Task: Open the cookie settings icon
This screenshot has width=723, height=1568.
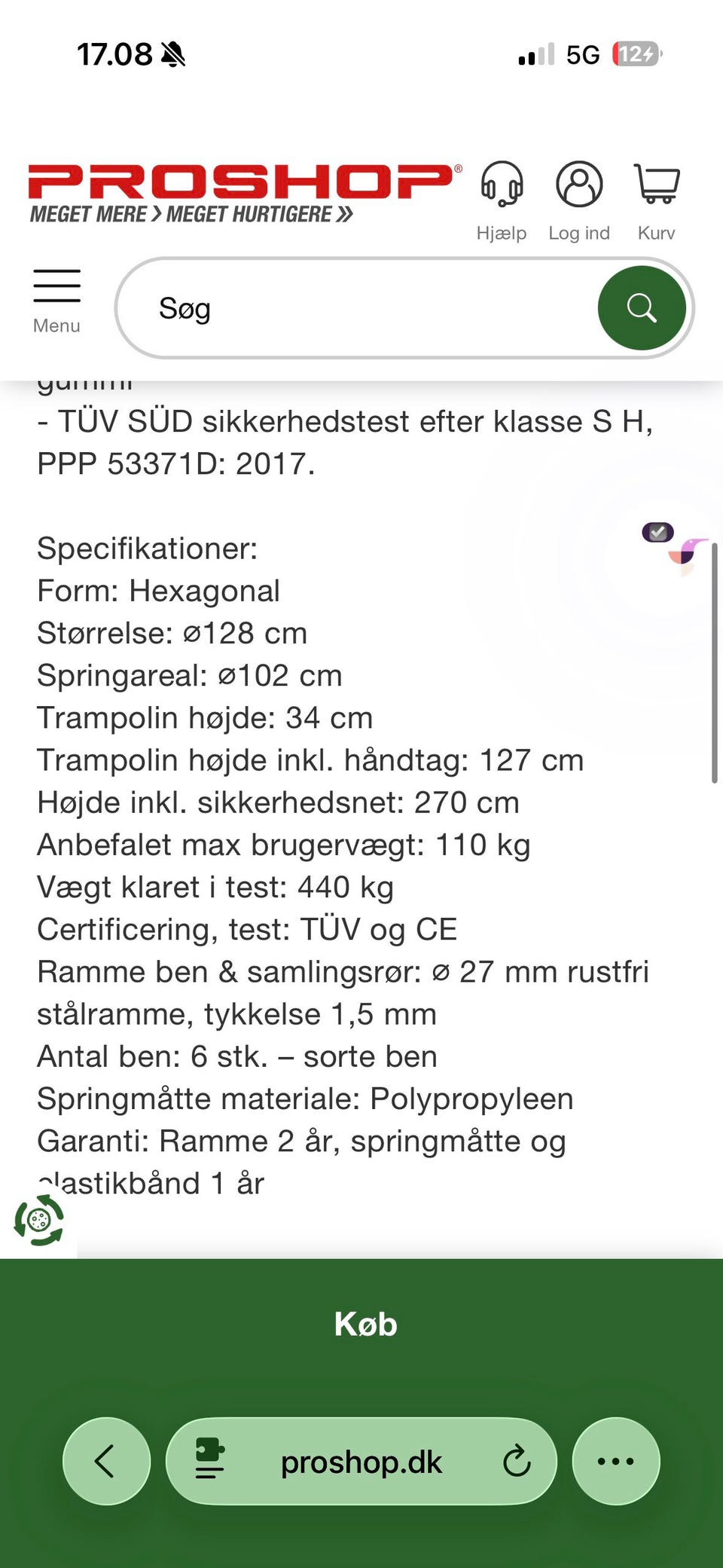Action: 39,1220
